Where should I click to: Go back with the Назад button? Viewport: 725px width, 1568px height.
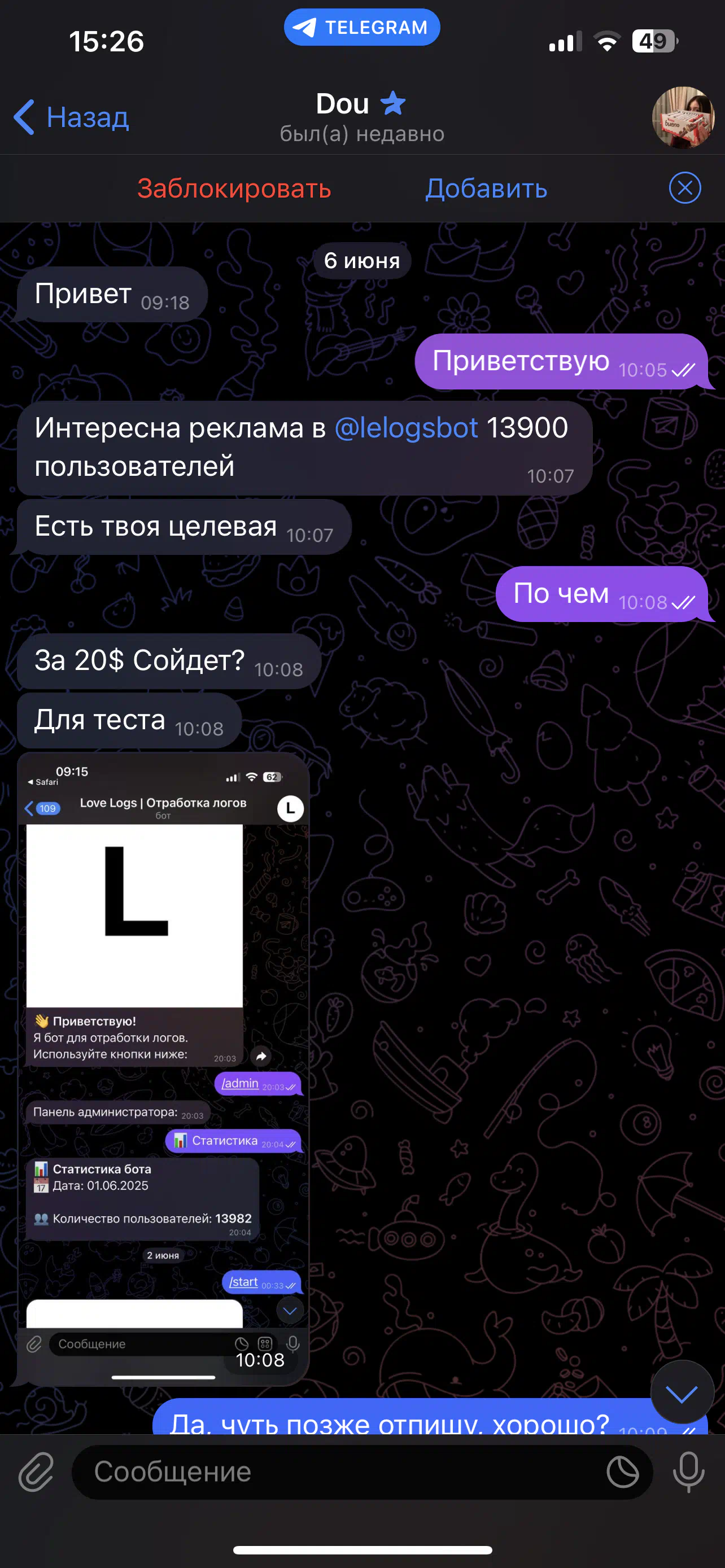[x=71, y=117]
